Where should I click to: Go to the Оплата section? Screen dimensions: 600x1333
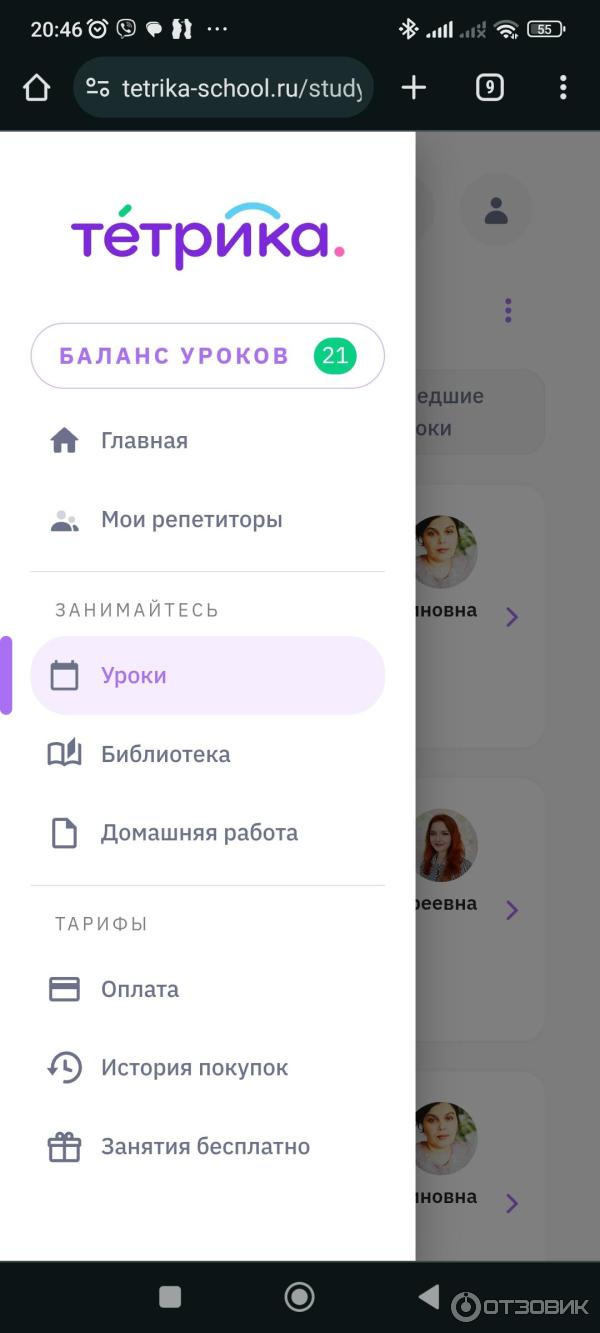pyautogui.click(x=139, y=989)
